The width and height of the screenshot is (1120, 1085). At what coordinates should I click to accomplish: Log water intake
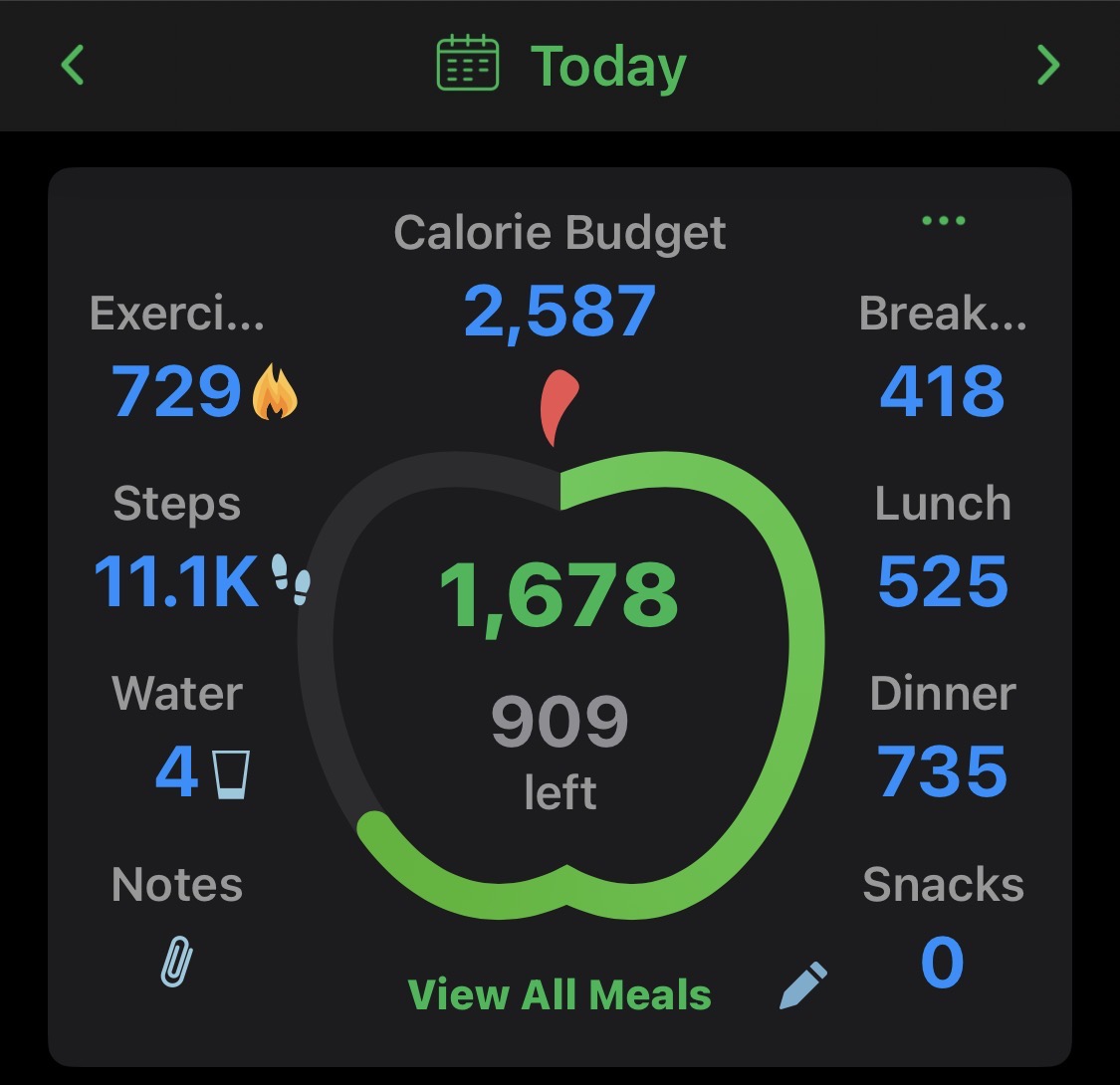pyautogui.click(x=193, y=738)
